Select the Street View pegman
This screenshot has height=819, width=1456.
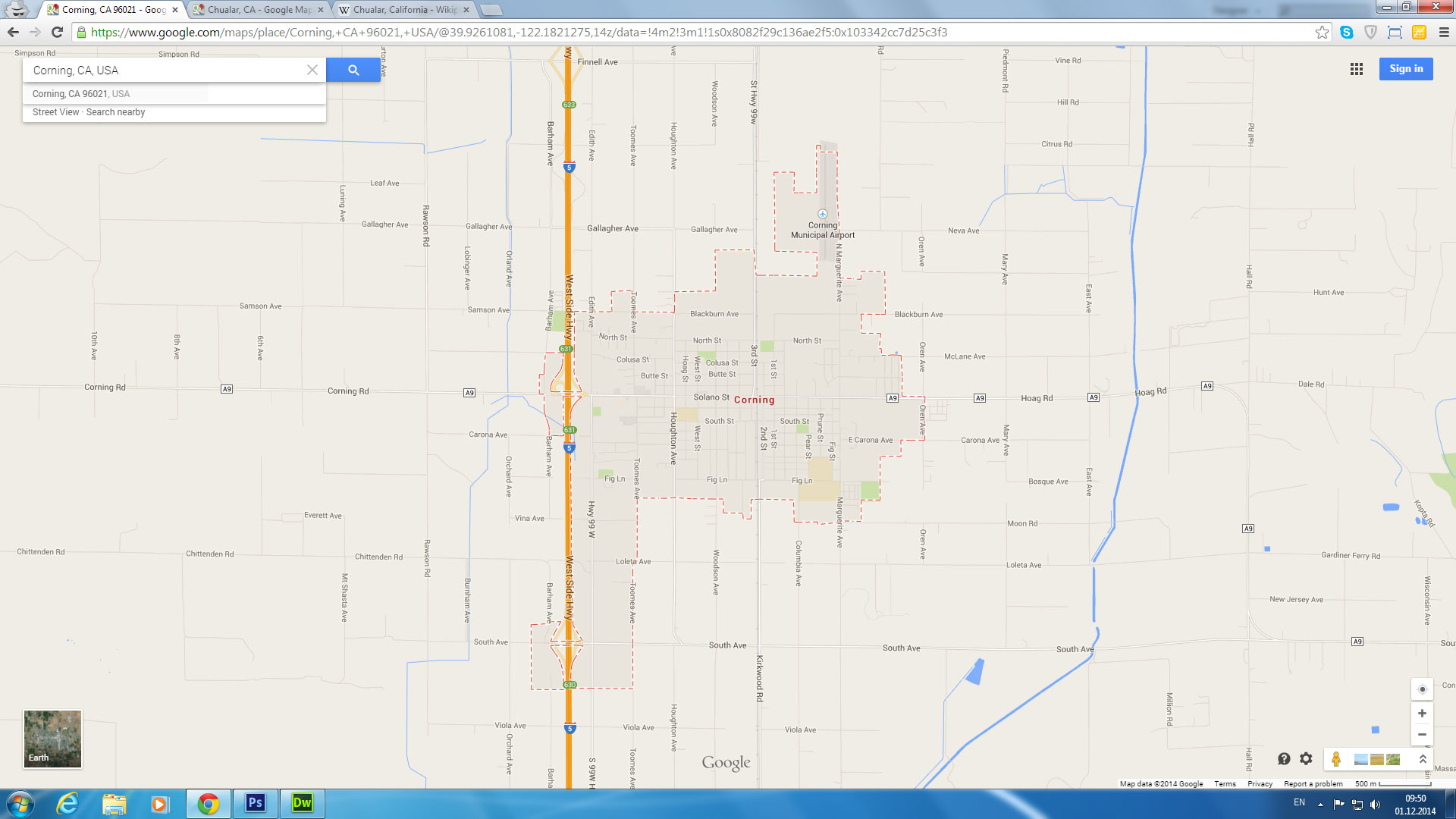pos(1336,759)
